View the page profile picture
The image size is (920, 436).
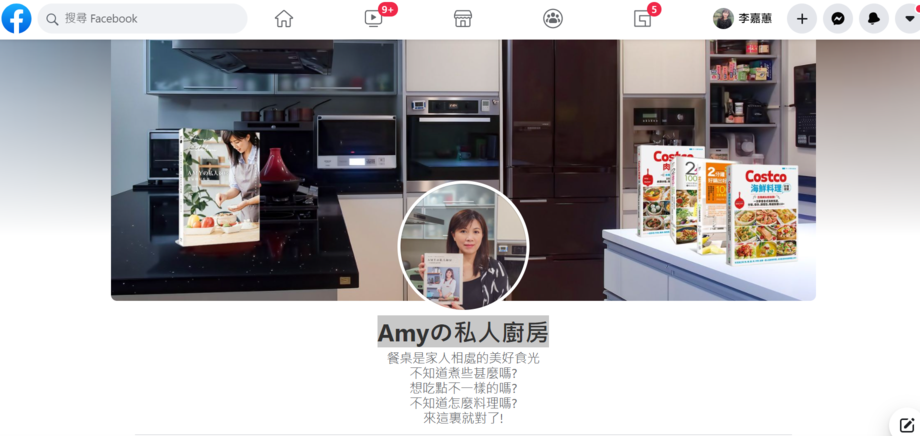pyautogui.click(x=463, y=246)
